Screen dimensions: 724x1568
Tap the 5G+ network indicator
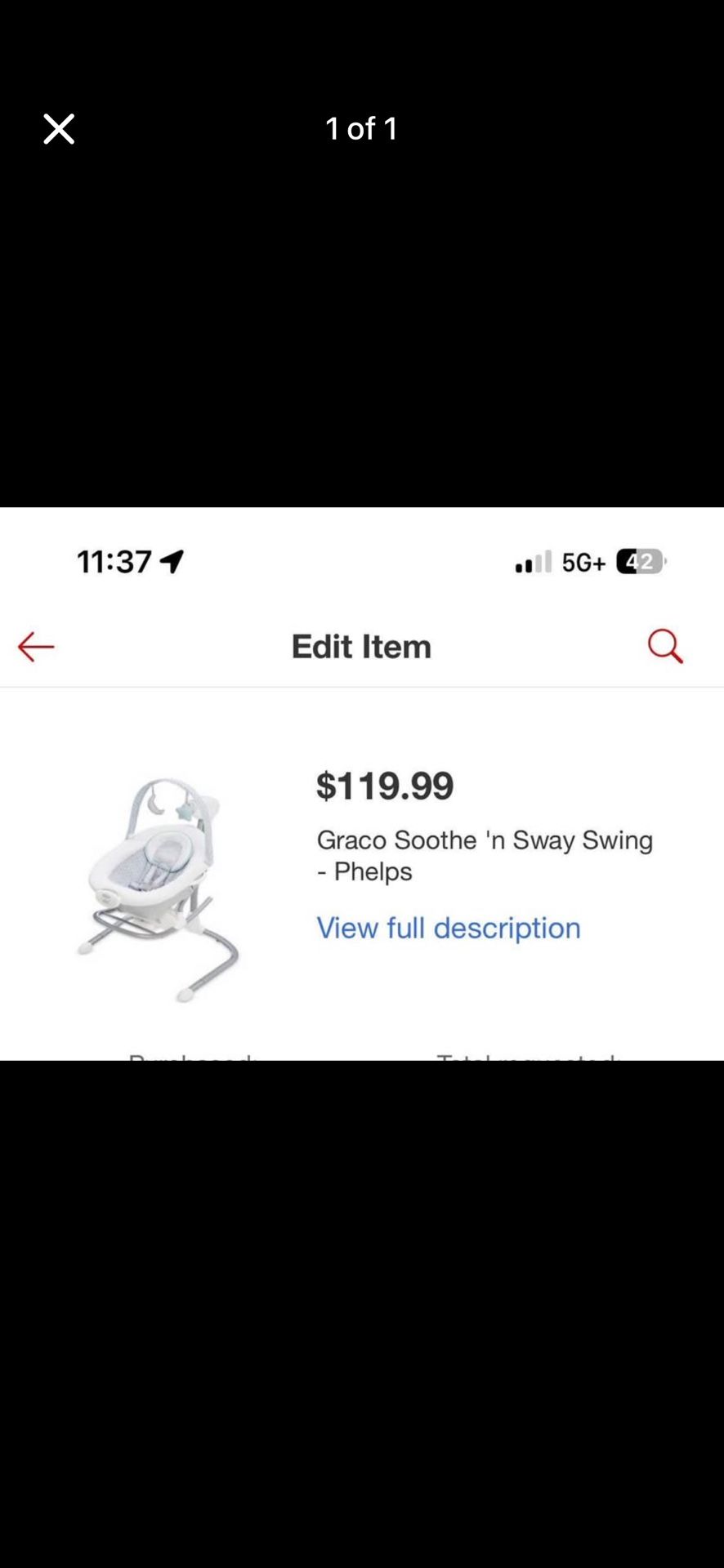(x=583, y=562)
